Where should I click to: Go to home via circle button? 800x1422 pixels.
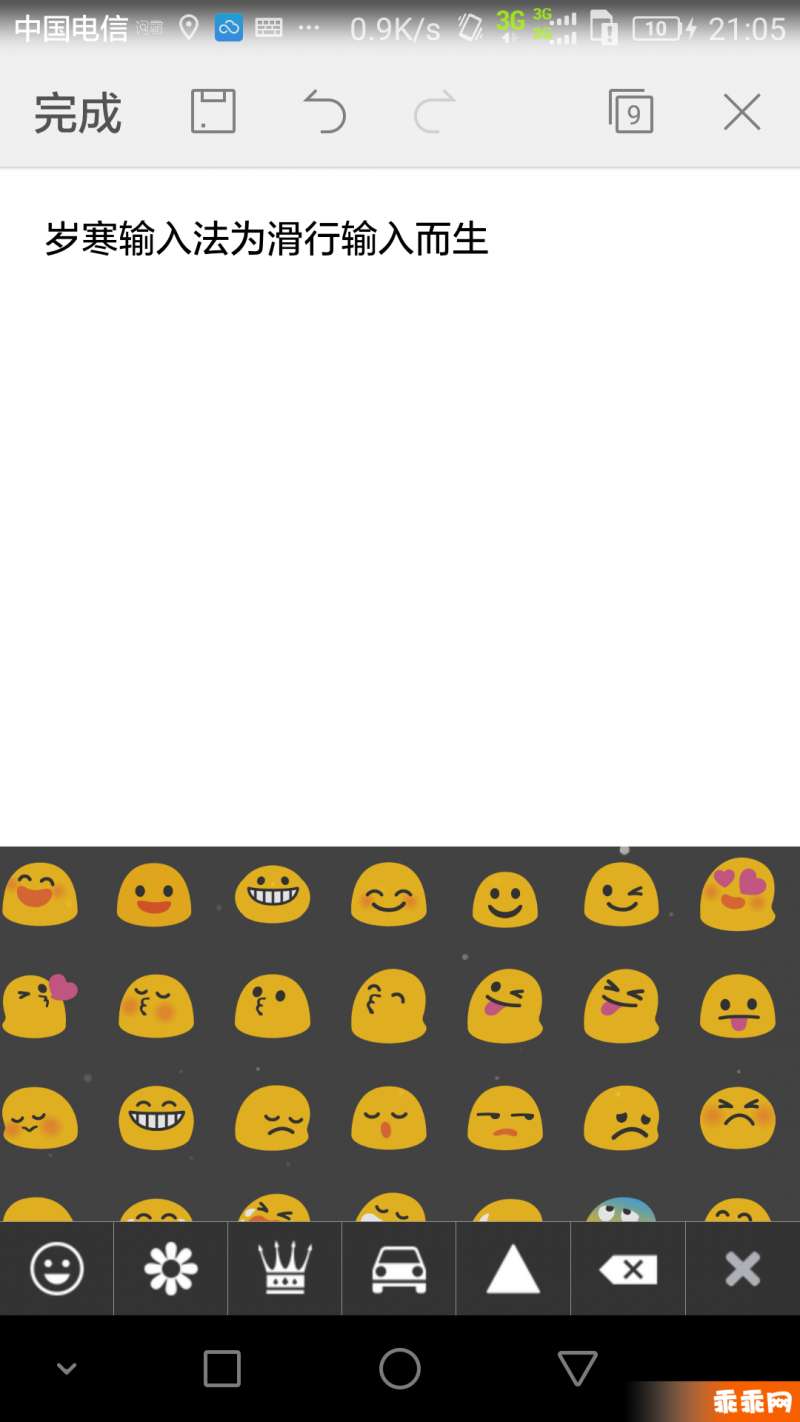400,1369
